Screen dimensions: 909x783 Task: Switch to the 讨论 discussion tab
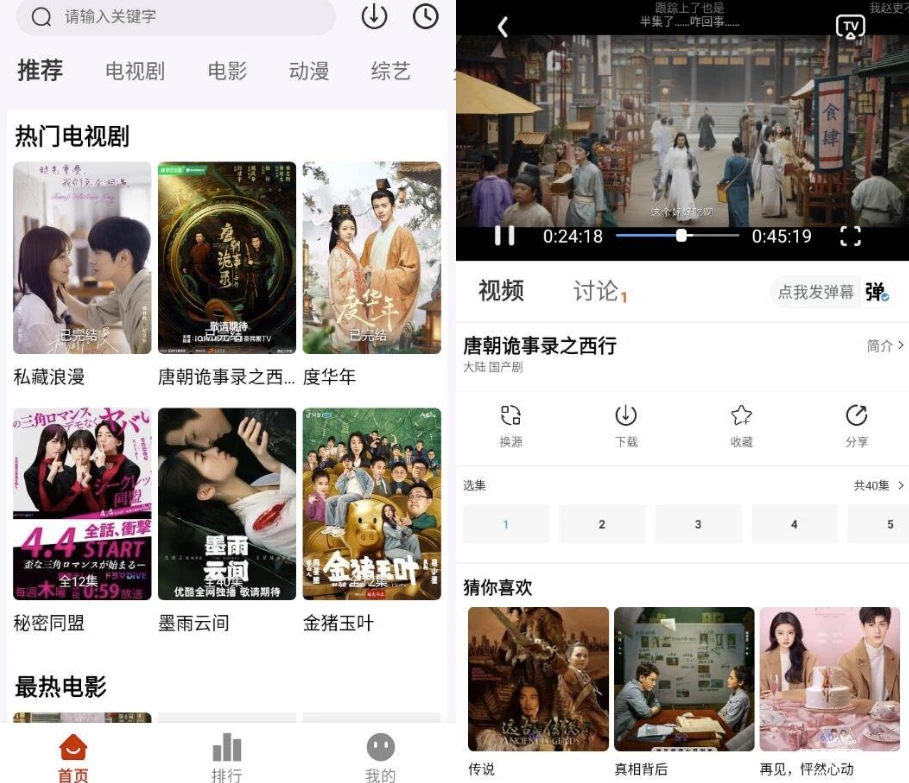point(597,291)
